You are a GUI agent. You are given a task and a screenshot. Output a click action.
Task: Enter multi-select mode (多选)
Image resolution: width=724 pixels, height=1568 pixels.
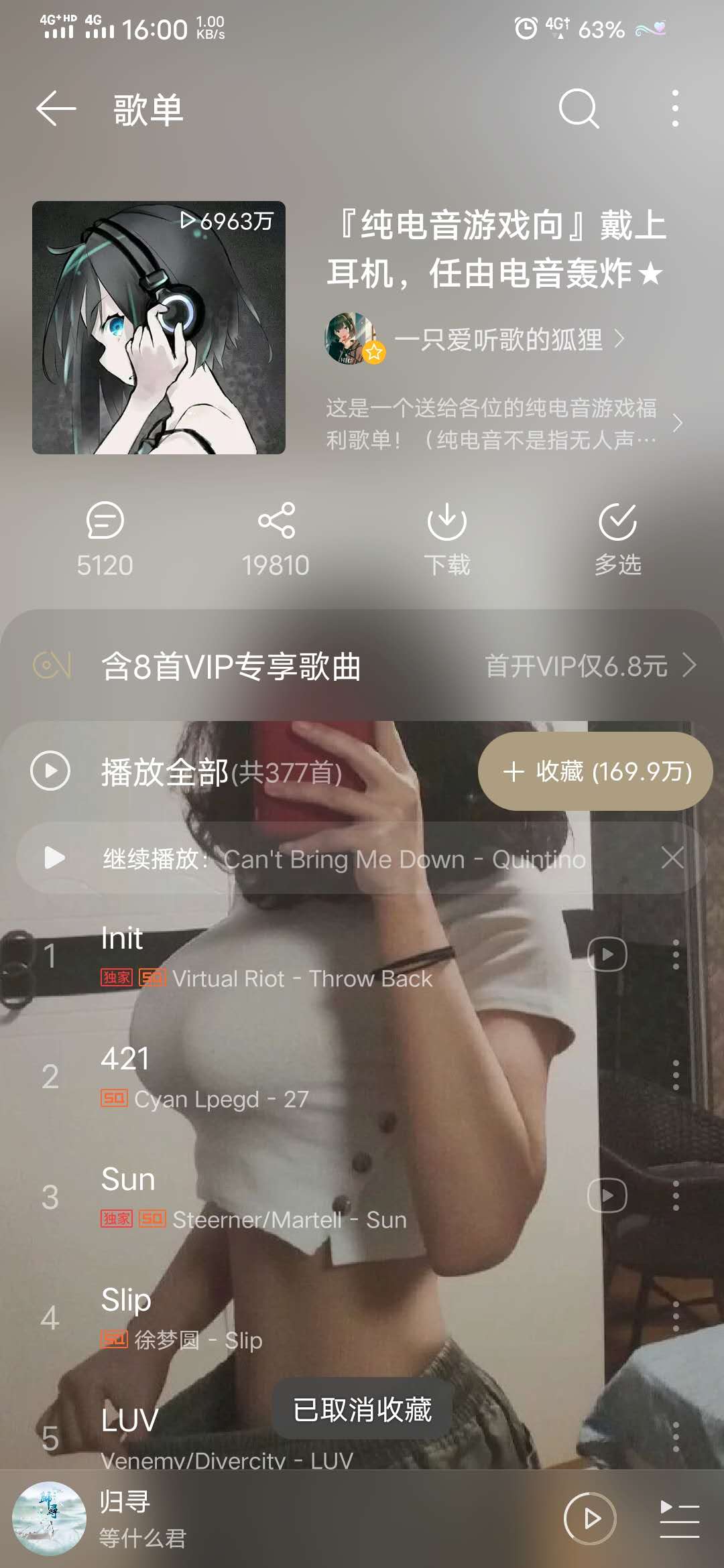coord(617,538)
